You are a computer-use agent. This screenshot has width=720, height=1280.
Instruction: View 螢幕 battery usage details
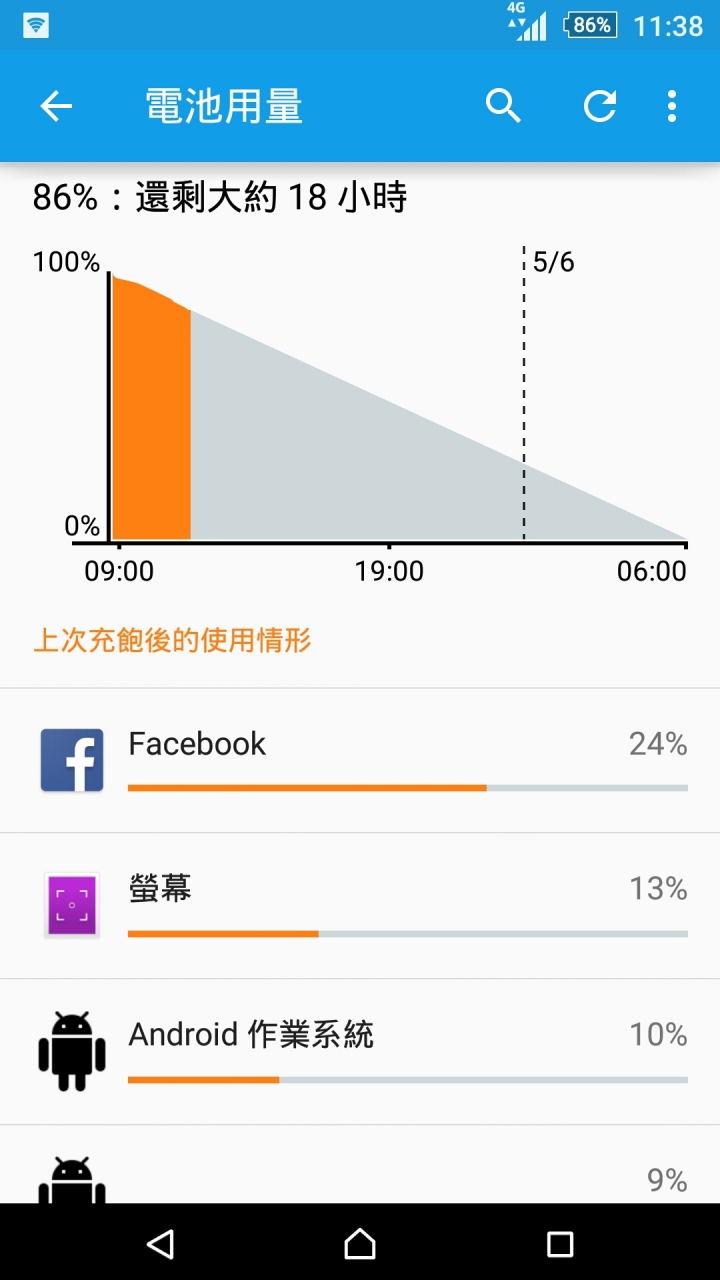click(x=360, y=905)
